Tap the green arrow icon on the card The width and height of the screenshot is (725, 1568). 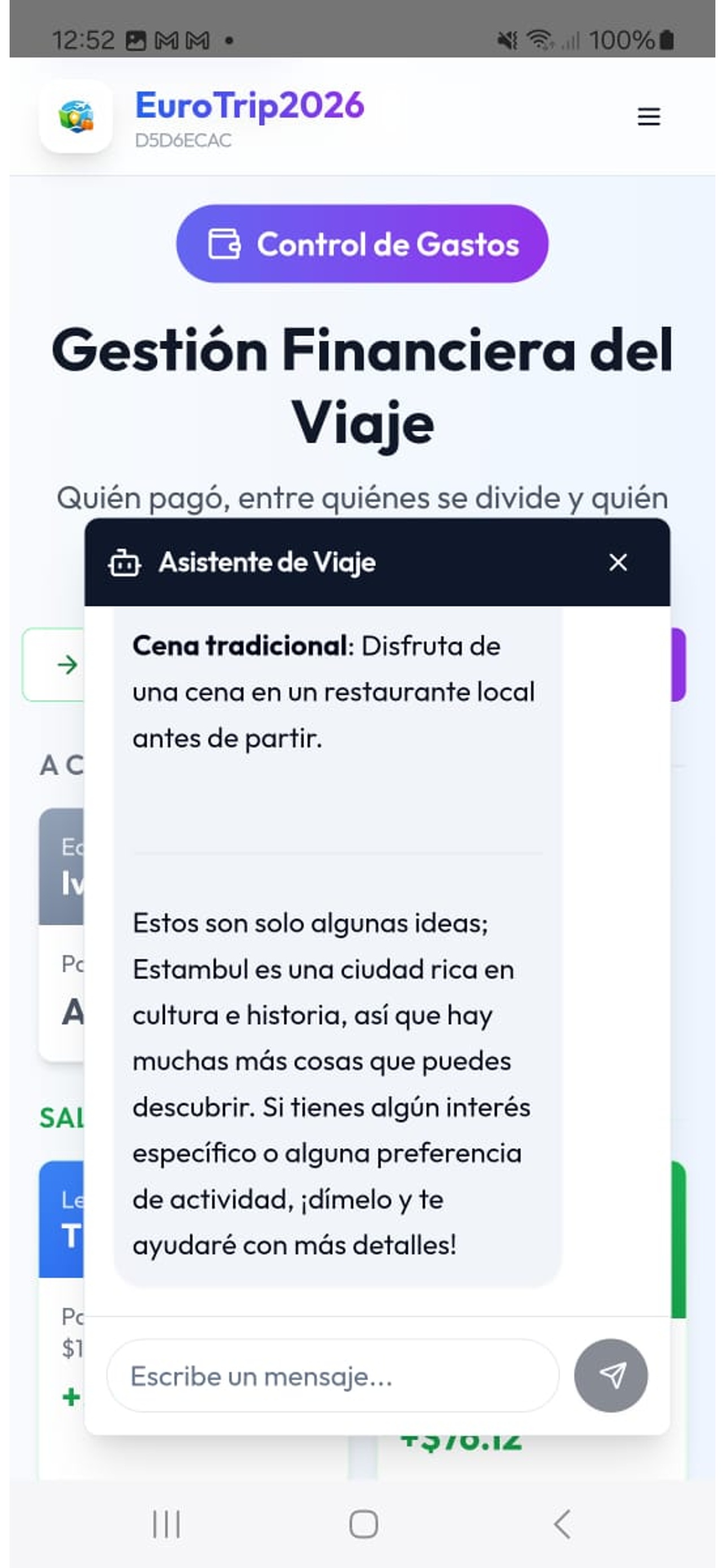(67, 666)
